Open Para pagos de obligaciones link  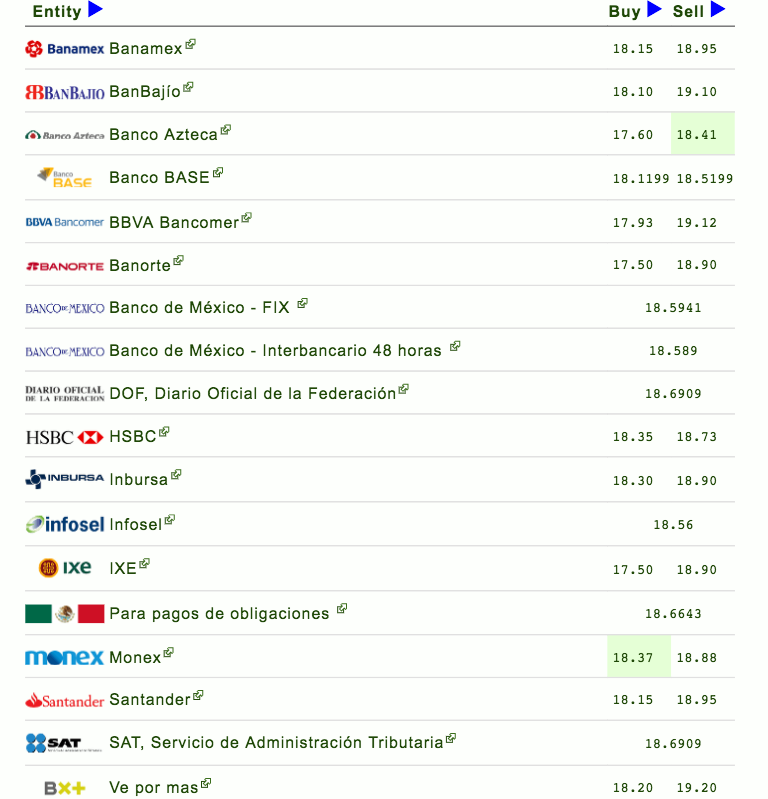219,613
